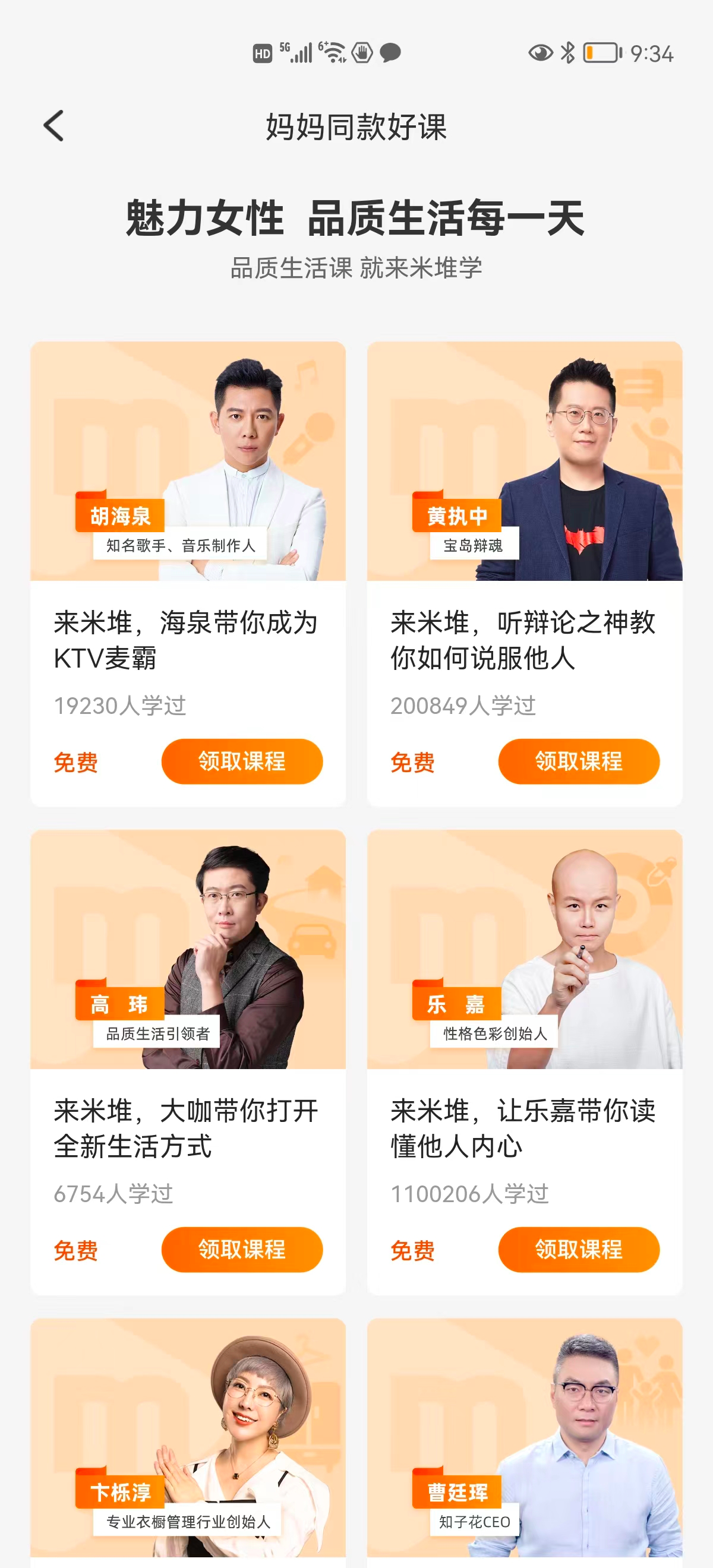Claim the 高玮 lifestyle course
The height and width of the screenshot is (1568, 713).
[242, 1249]
